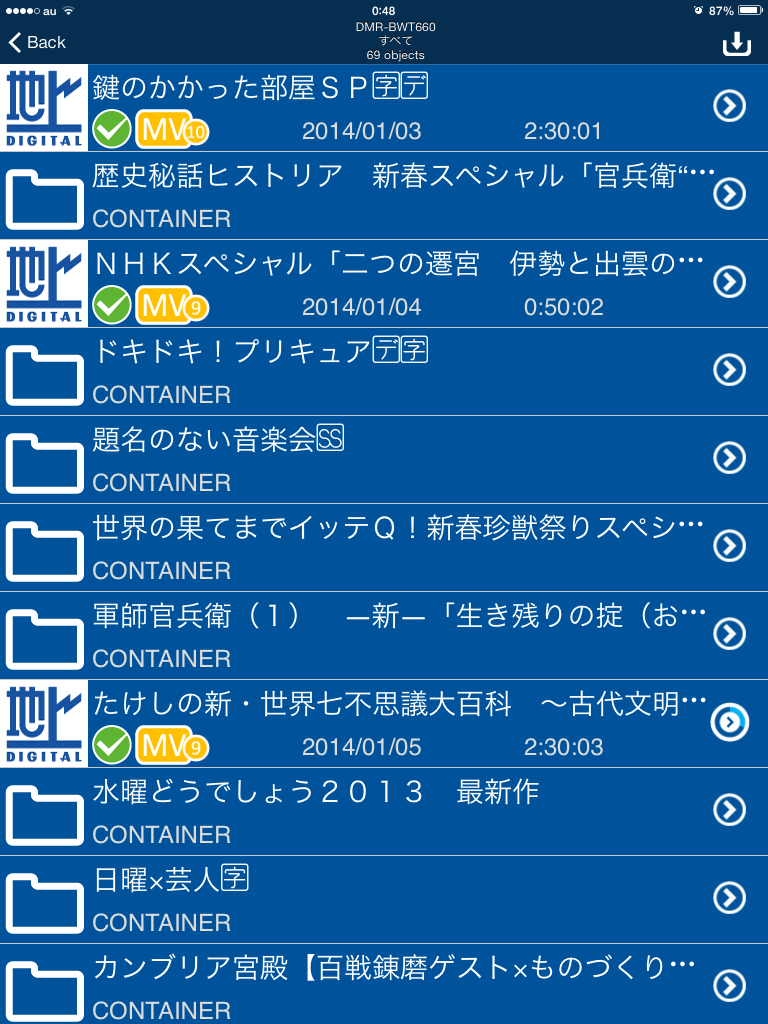Open the 水曜どうでしょう２０１３ folder
The width and height of the screenshot is (768, 1024).
(x=350, y=812)
